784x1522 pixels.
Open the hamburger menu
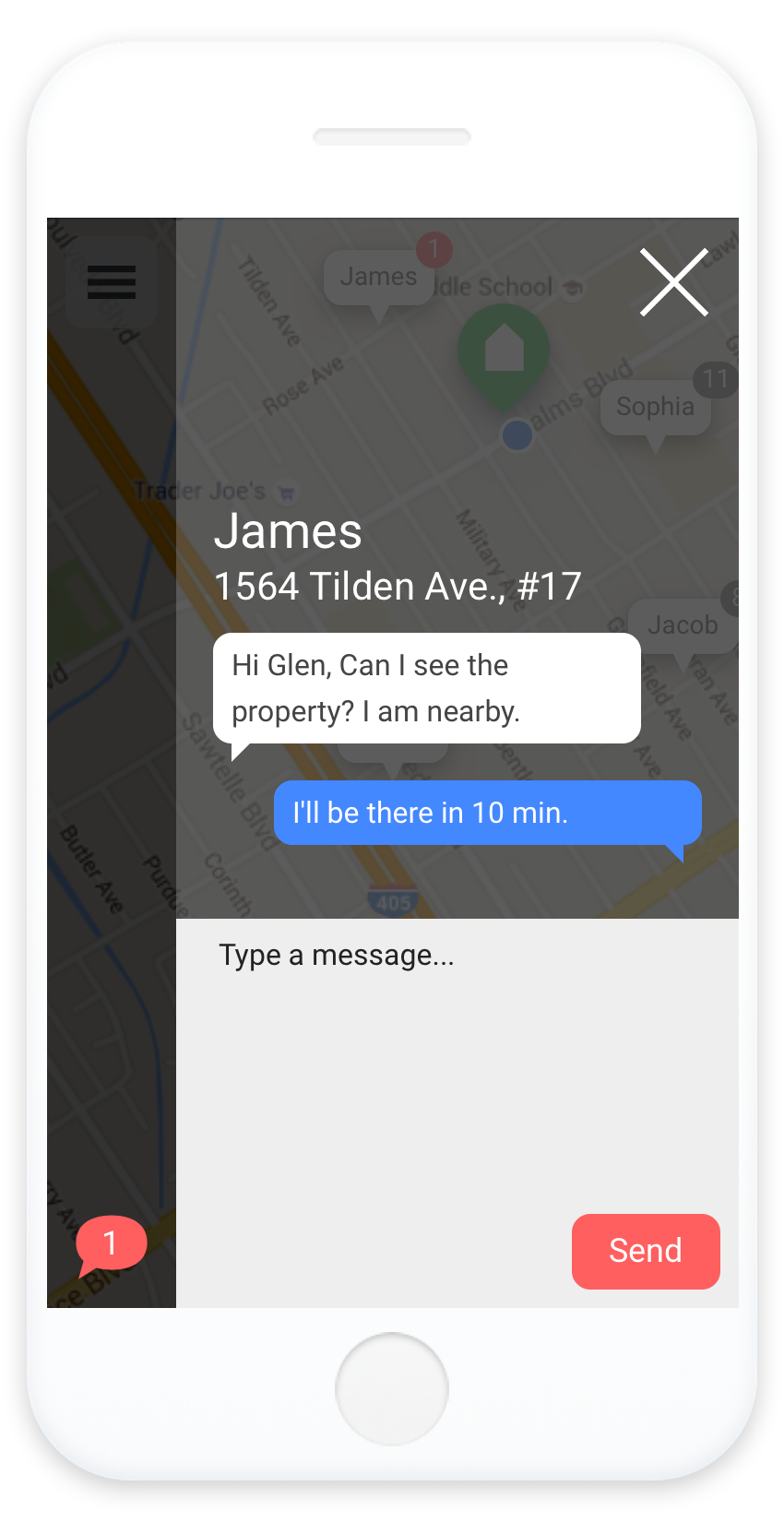[x=112, y=282]
